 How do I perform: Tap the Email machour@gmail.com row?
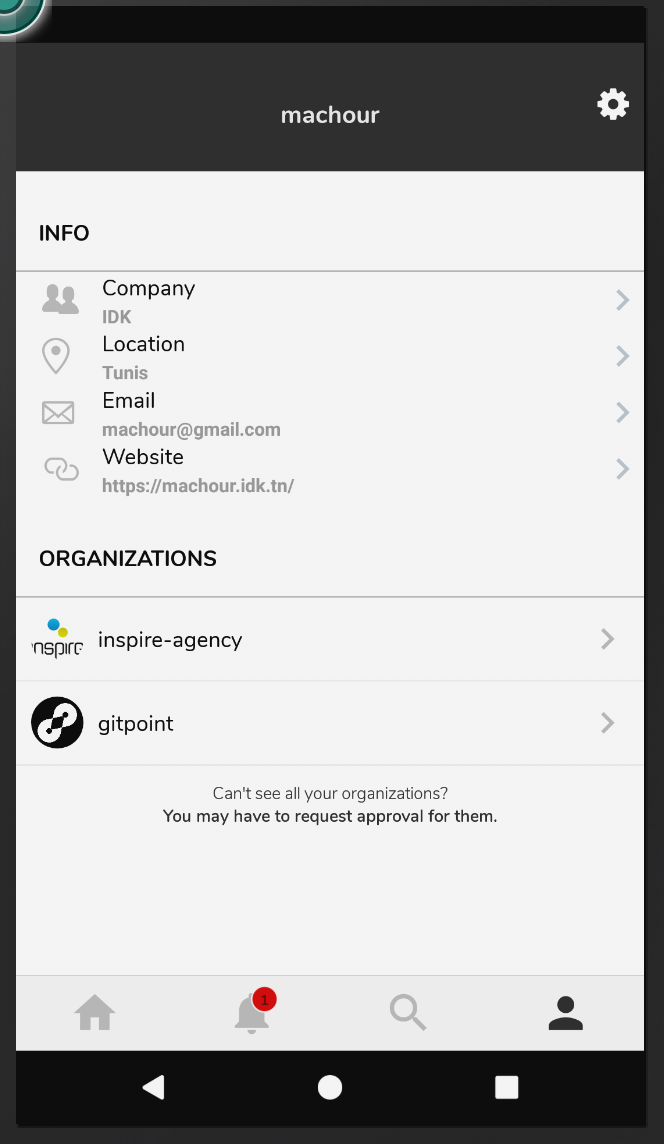(330, 413)
